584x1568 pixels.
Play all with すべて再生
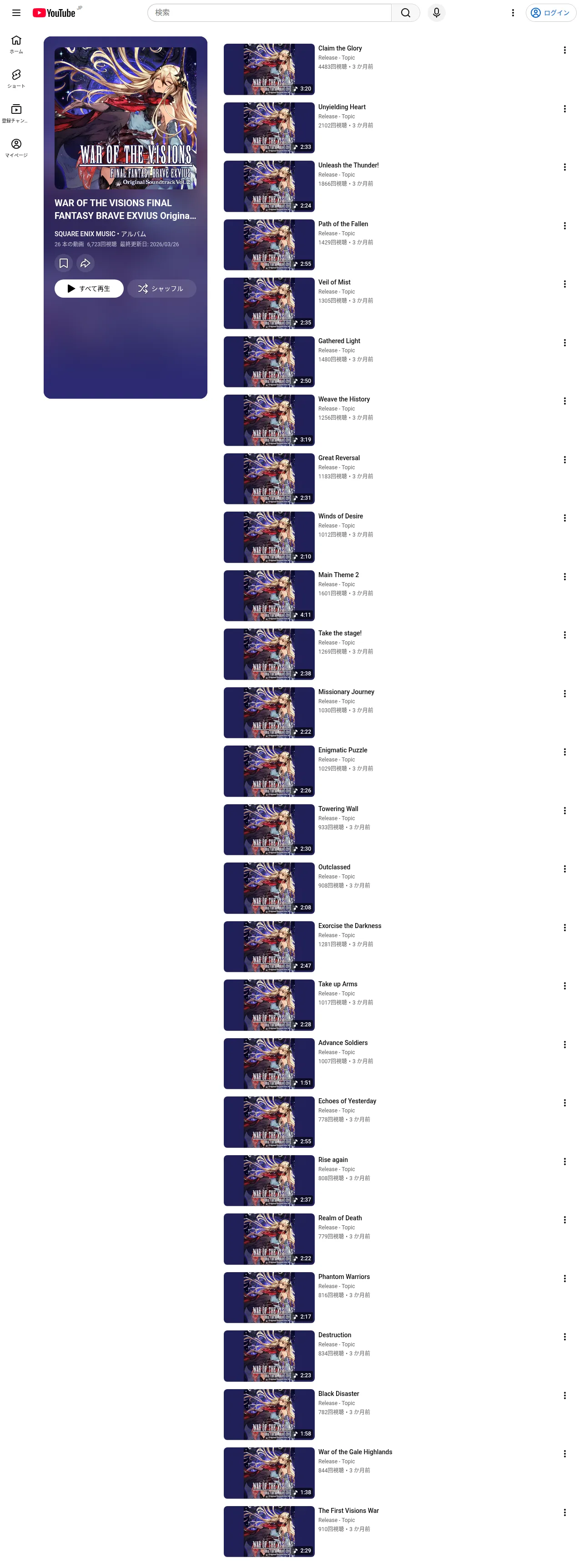click(89, 289)
